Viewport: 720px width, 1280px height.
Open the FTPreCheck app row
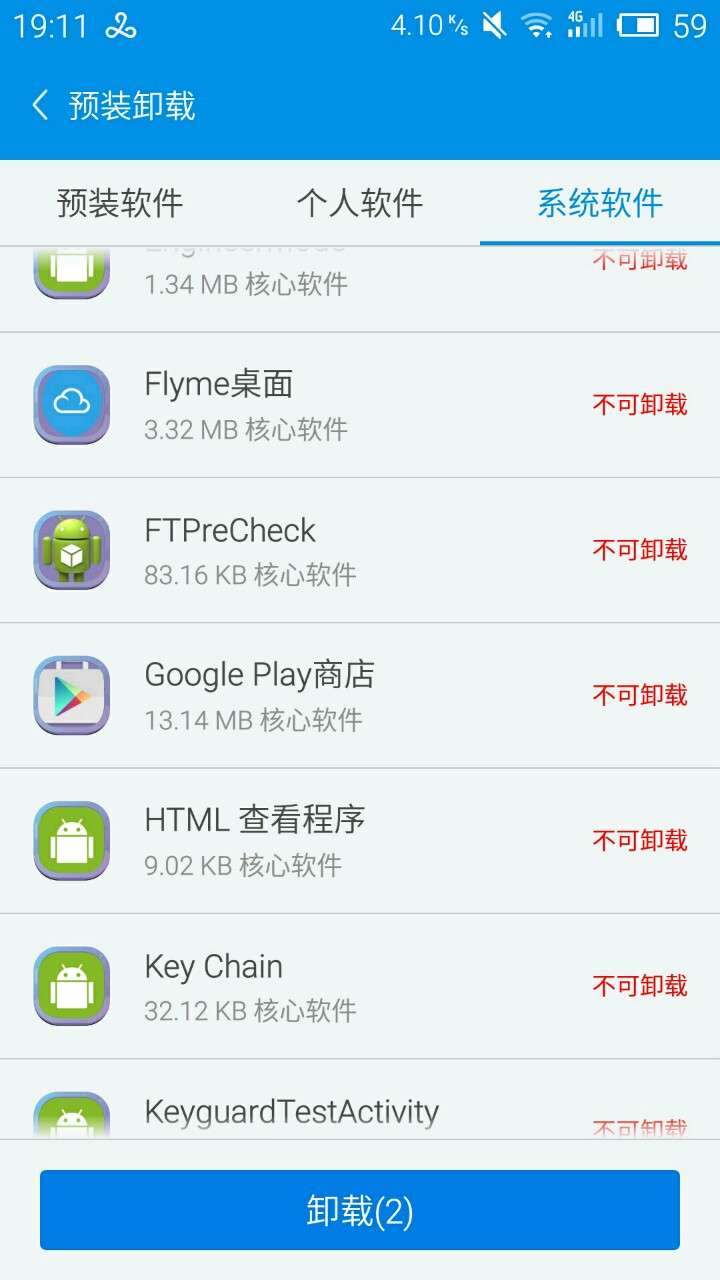point(360,550)
